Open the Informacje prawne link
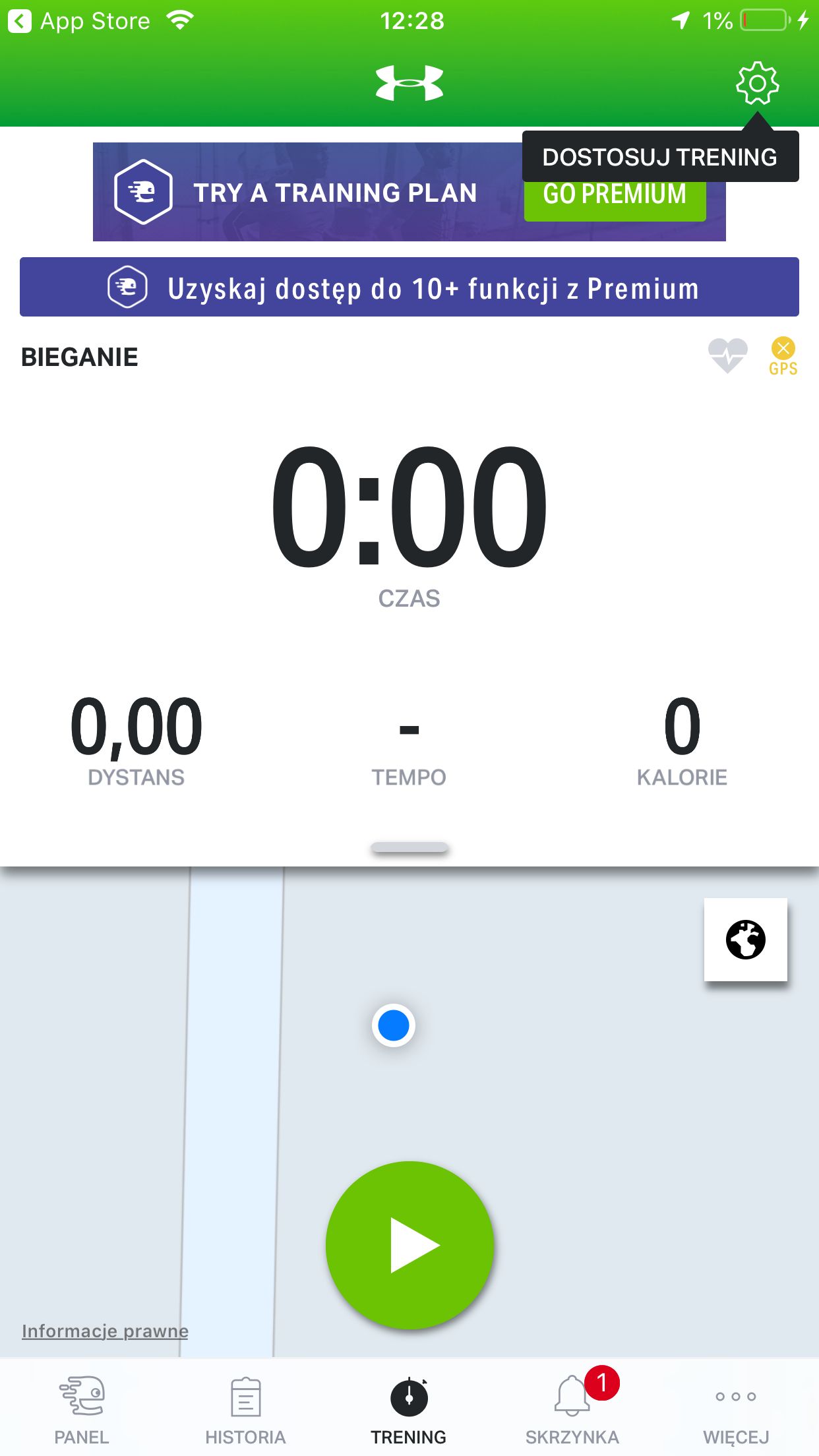819x1456 pixels. coord(105,1331)
